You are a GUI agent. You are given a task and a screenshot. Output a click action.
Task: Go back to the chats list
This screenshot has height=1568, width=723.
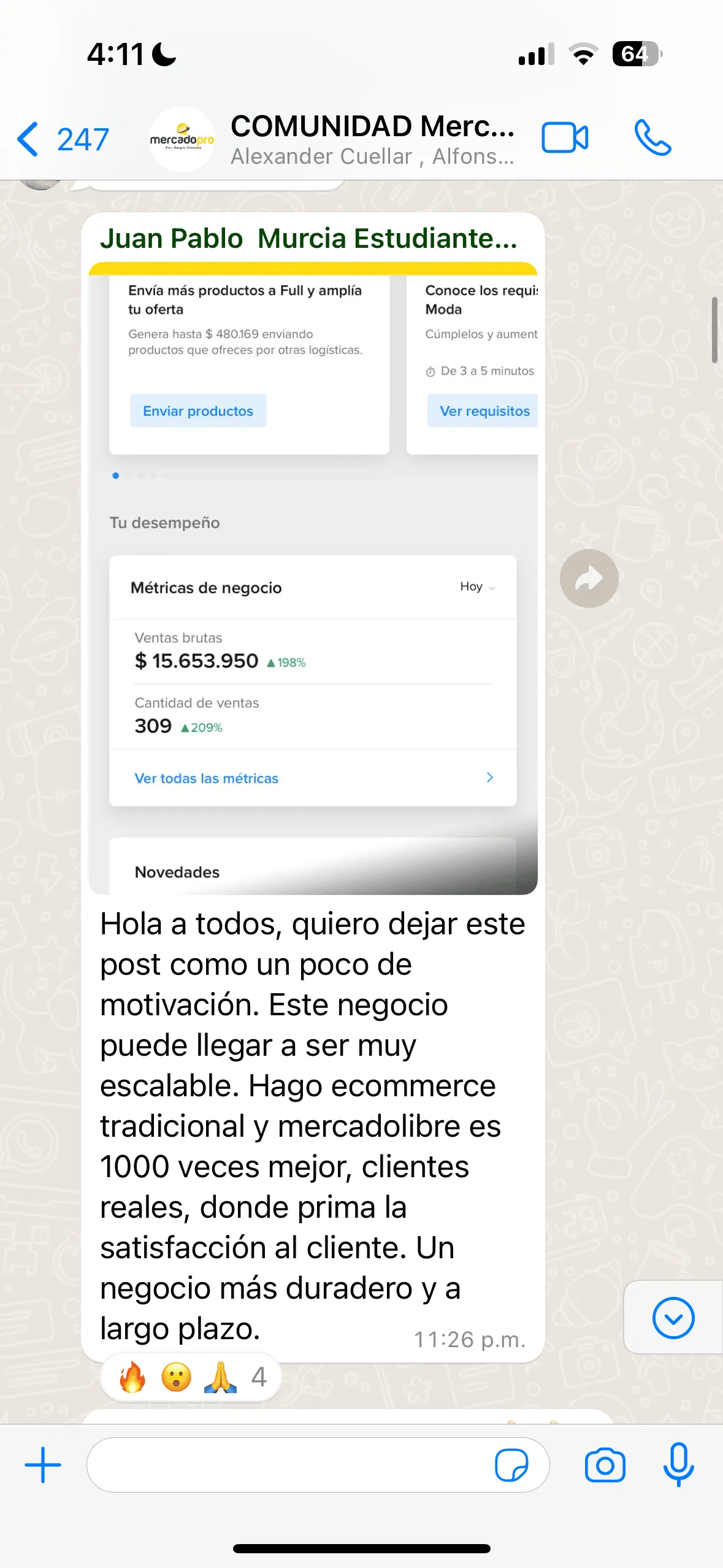tap(63, 139)
